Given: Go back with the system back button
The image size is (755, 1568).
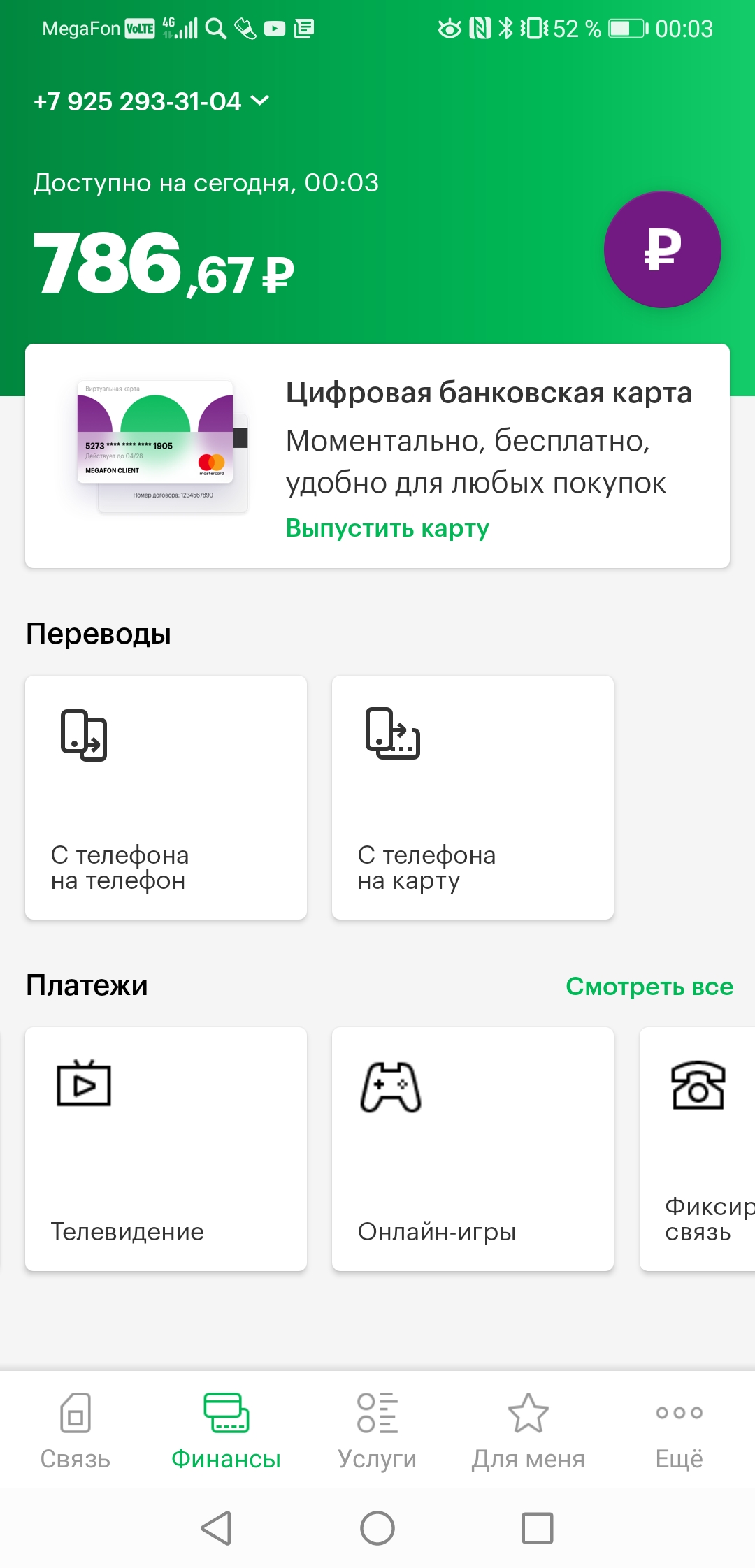Looking at the screenshot, I should 216,1527.
